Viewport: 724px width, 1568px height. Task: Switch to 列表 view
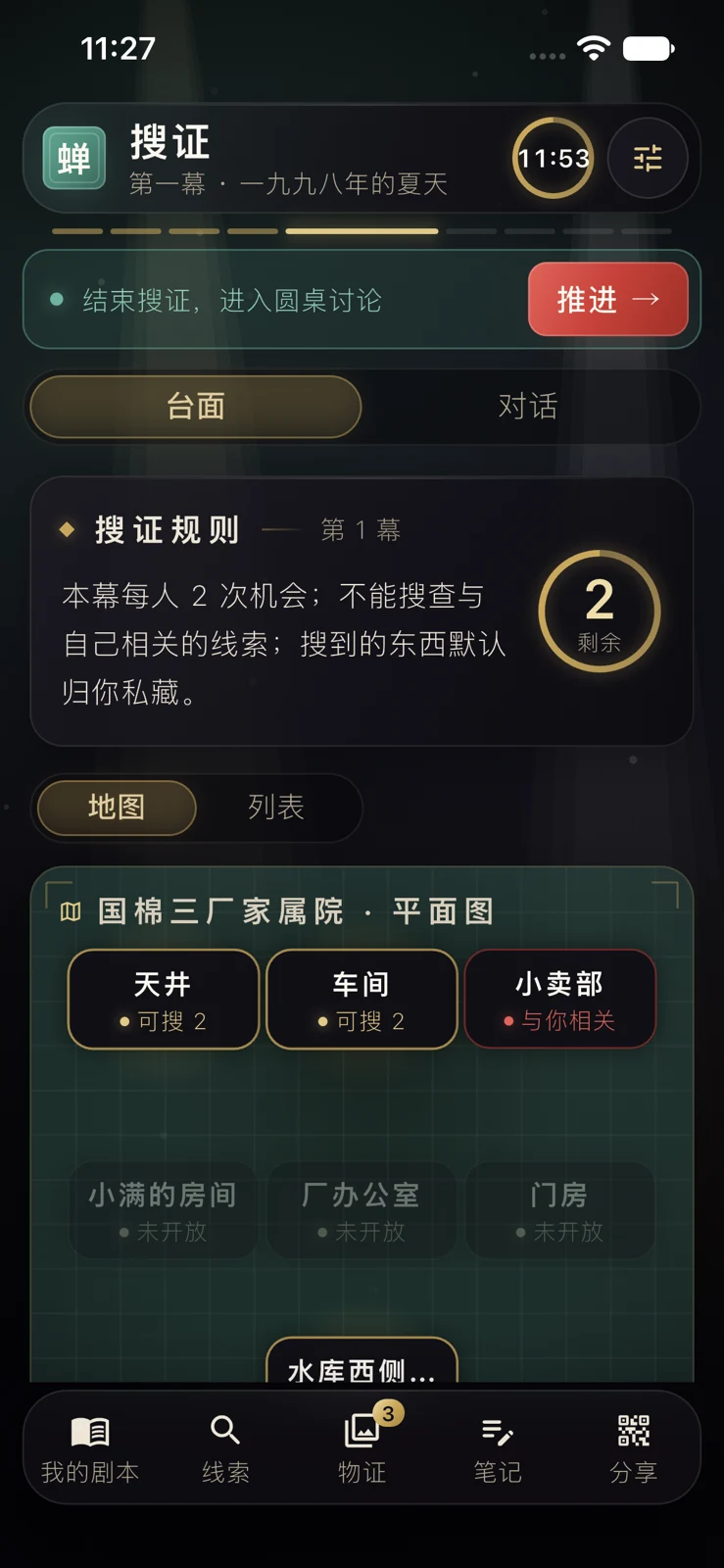(x=276, y=808)
